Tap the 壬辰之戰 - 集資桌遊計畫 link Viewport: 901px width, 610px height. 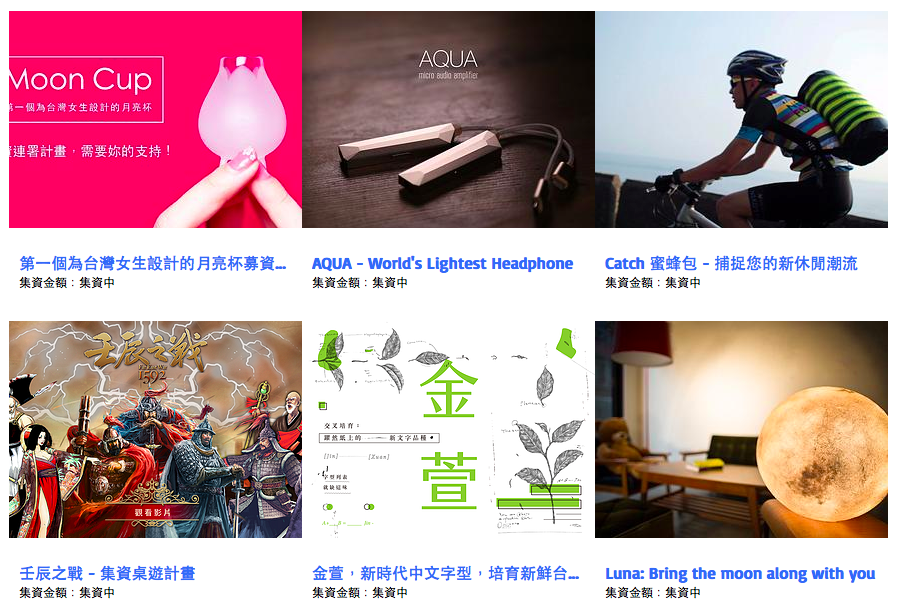(107, 574)
